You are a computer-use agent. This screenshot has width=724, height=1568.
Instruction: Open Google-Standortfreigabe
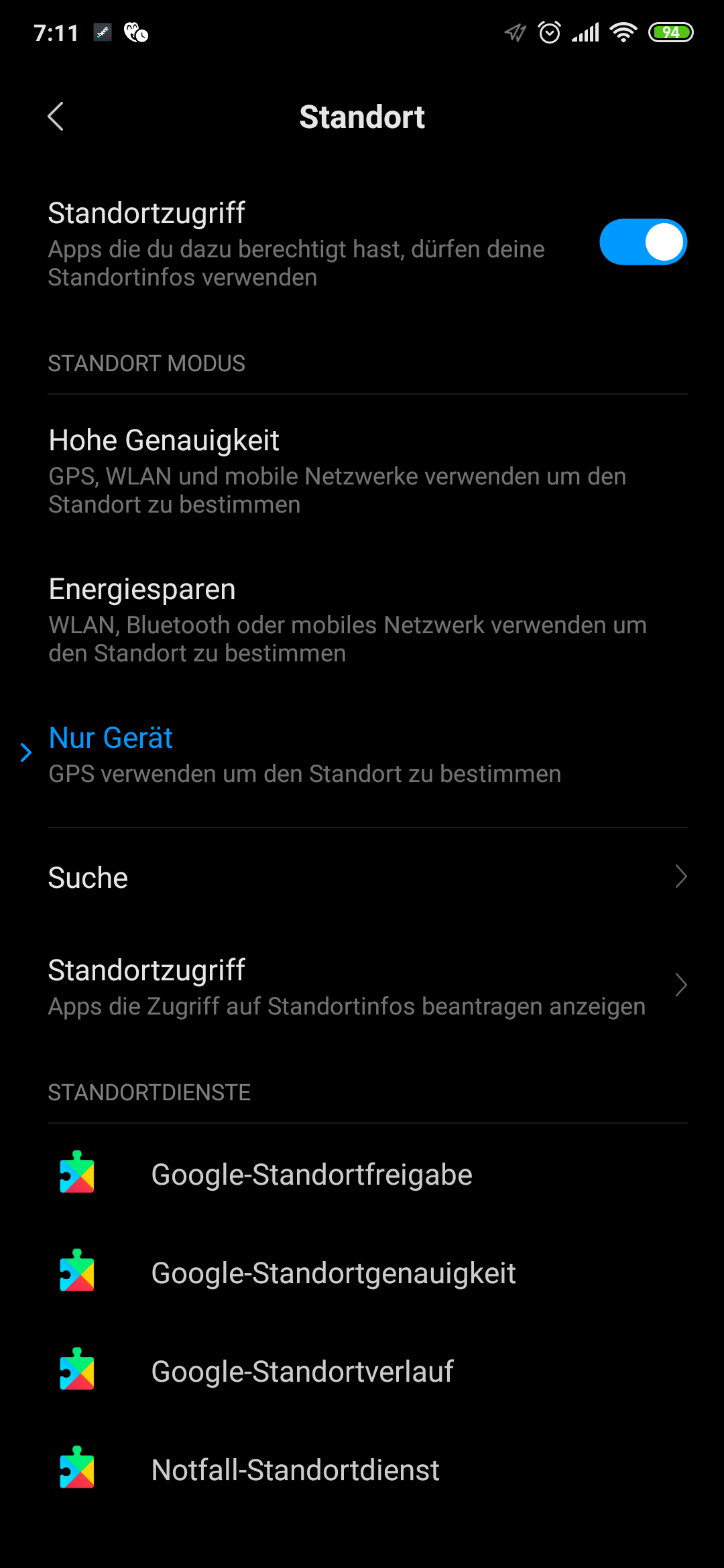tap(362, 1175)
